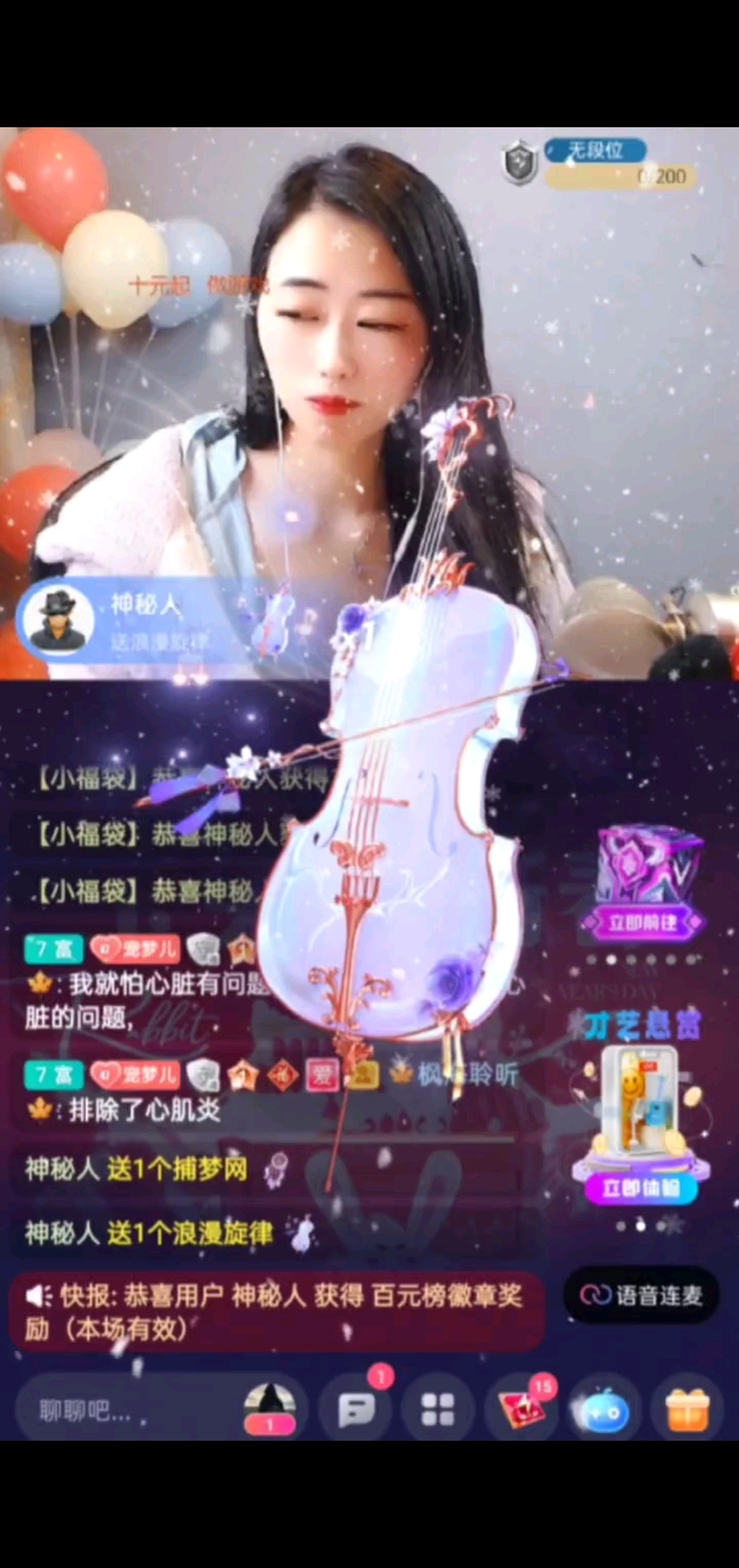Open the red card icon badged 15
The height and width of the screenshot is (1568, 739).
(521, 1409)
